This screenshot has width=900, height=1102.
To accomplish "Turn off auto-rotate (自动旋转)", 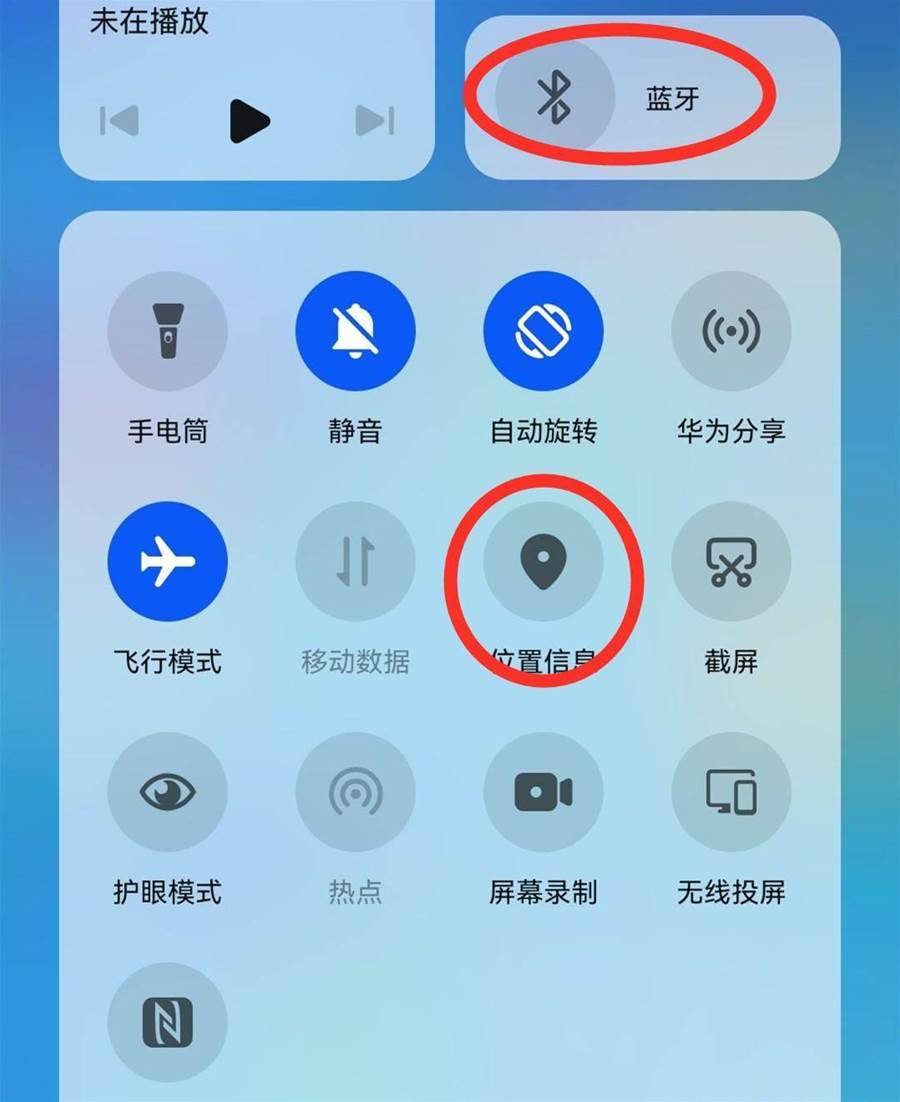I will [x=543, y=331].
